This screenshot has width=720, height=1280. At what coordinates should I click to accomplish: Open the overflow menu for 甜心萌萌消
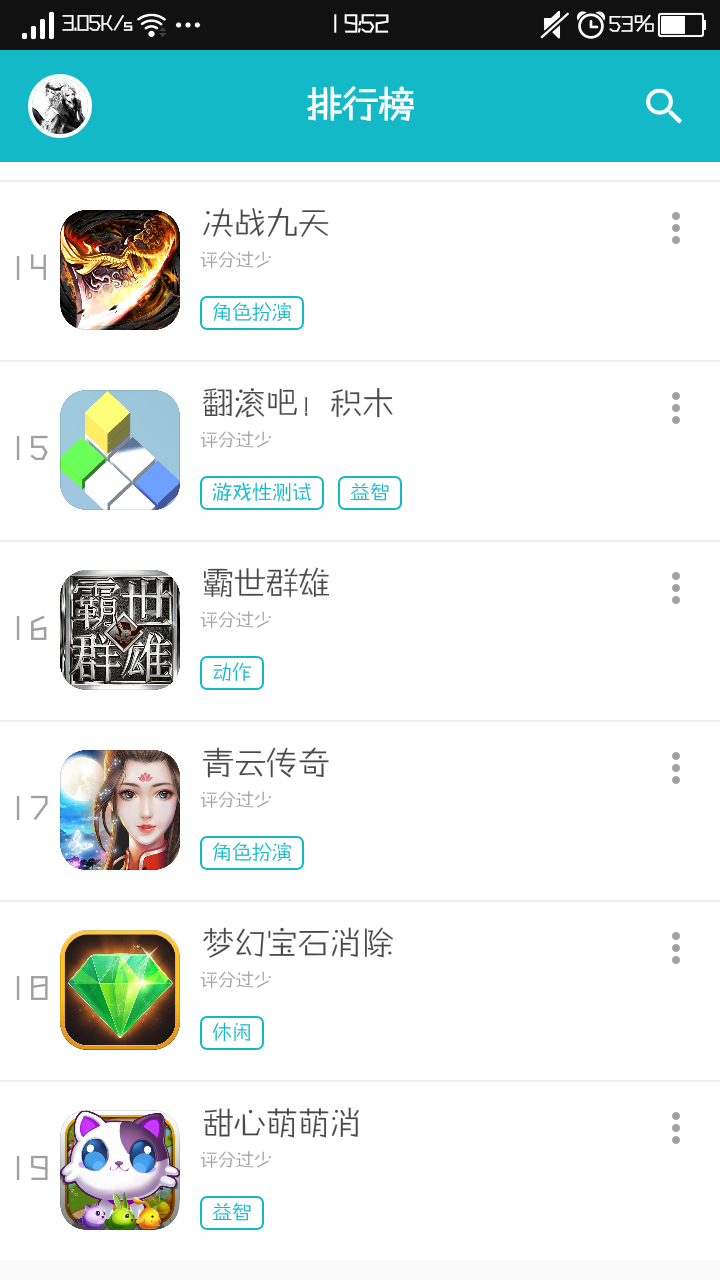click(676, 1128)
